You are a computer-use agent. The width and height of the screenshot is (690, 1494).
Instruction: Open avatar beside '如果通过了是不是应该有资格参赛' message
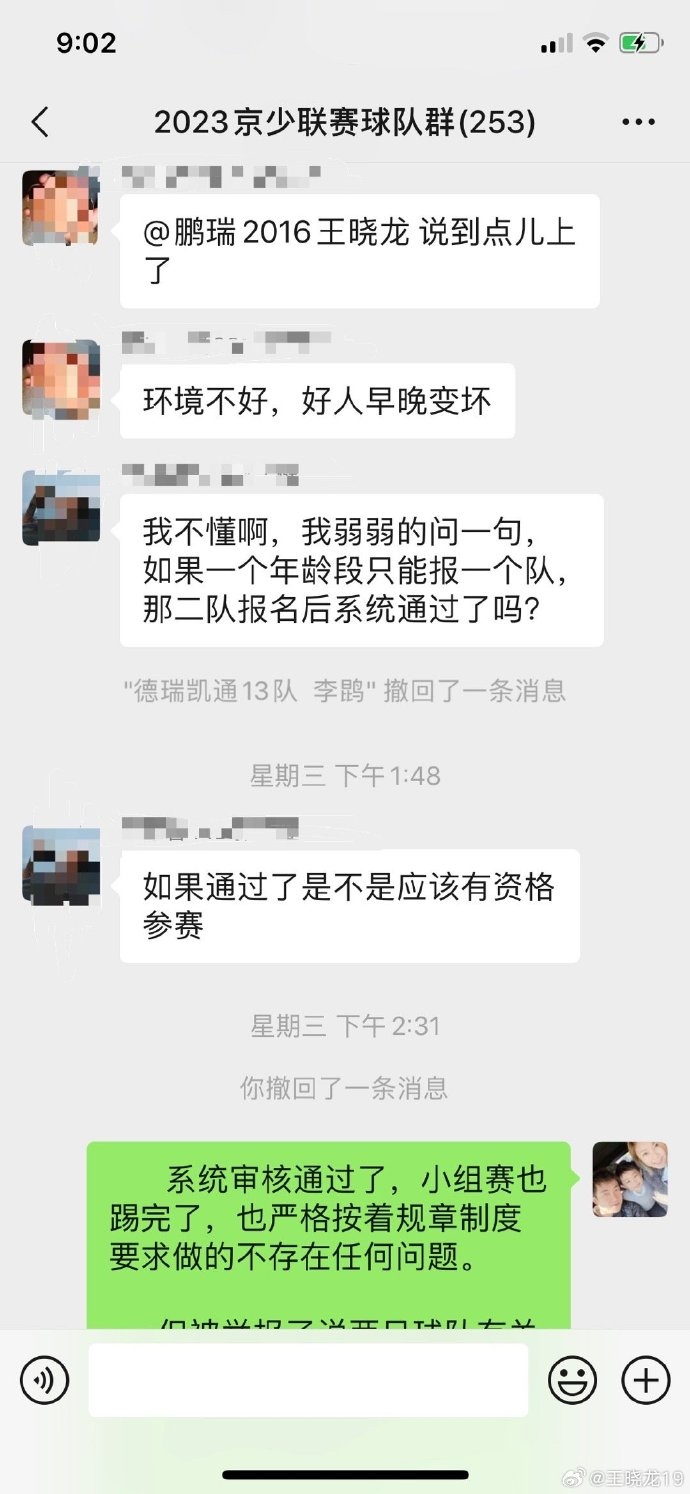[x=61, y=864]
